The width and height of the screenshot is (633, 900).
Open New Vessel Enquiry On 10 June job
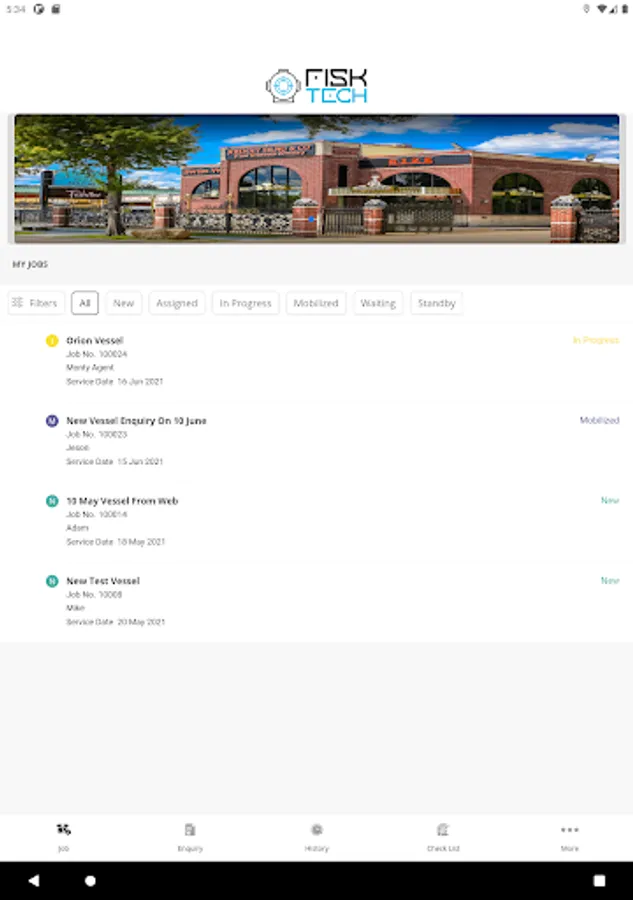click(316, 441)
